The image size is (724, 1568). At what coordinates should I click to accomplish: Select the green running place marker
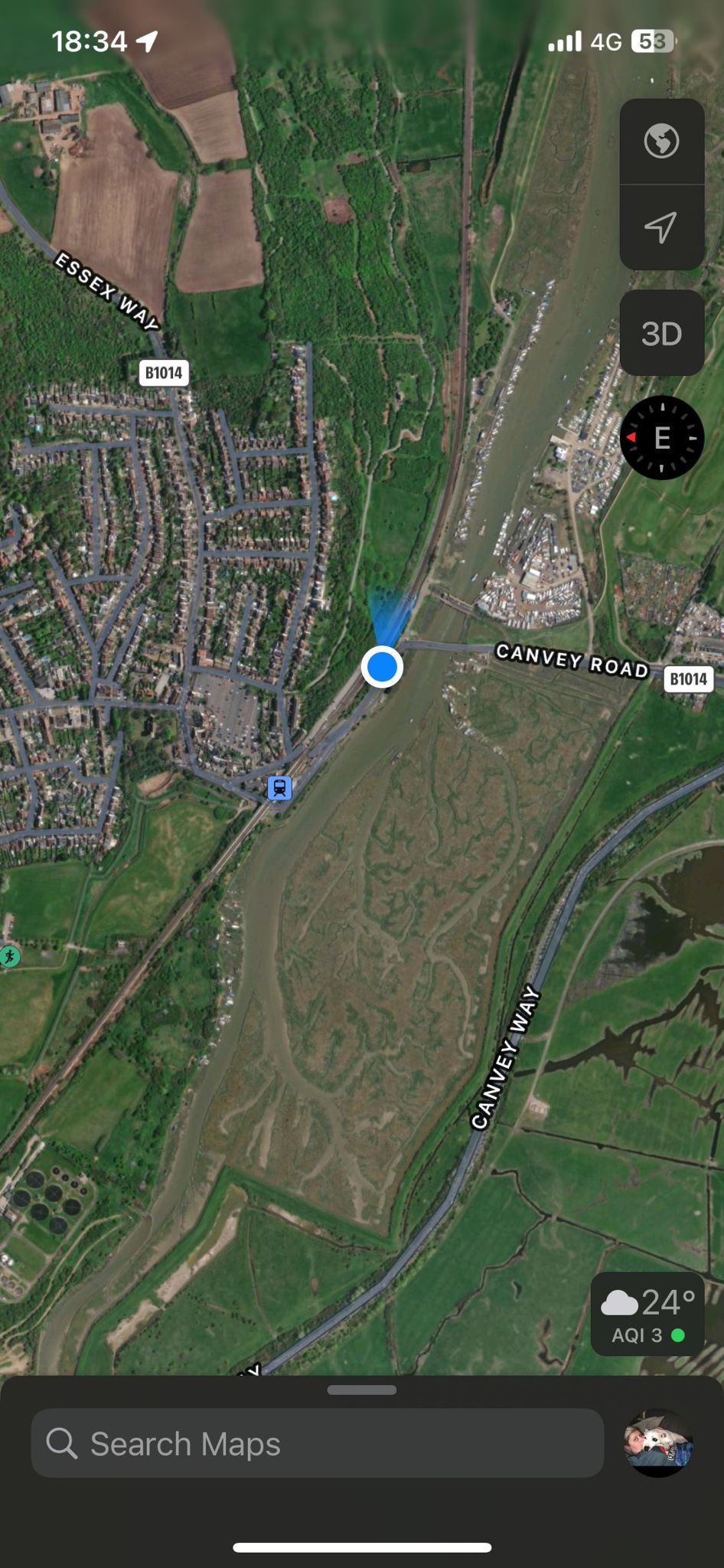click(x=8, y=955)
